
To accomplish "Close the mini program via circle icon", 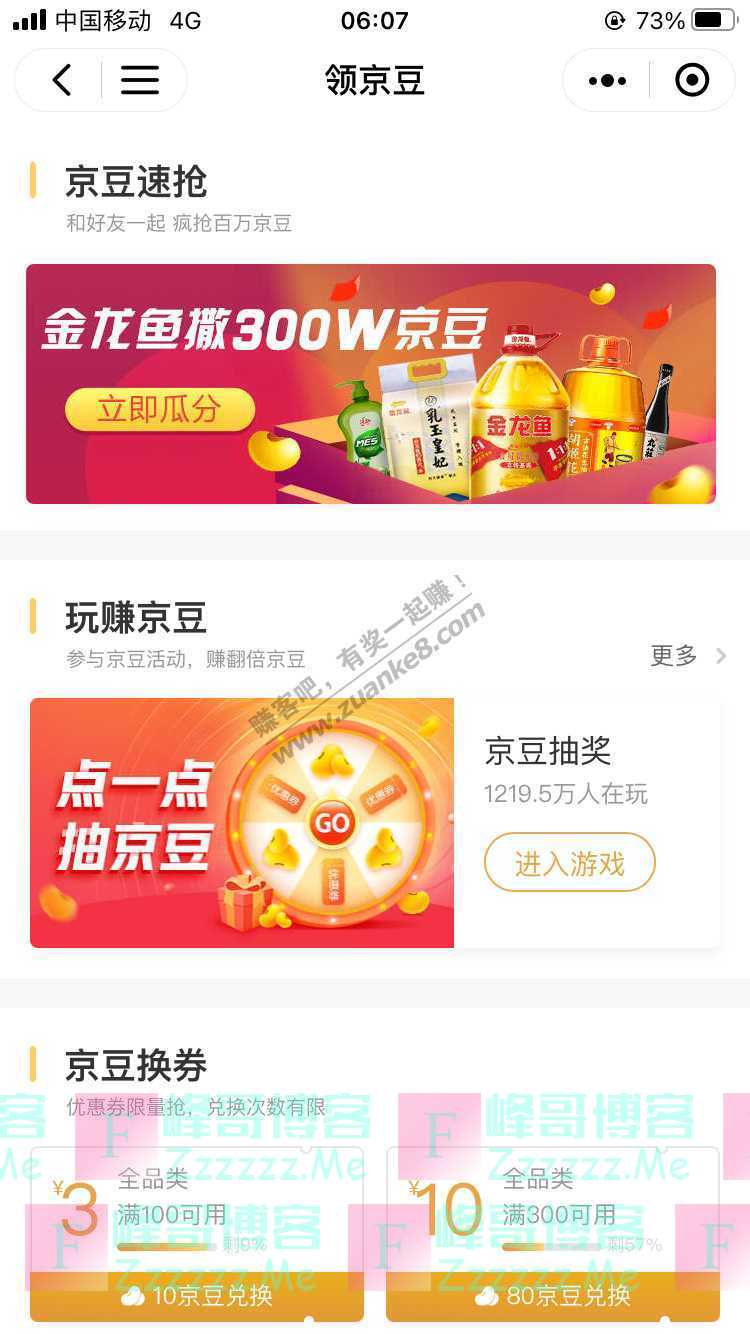I will (x=692, y=80).
